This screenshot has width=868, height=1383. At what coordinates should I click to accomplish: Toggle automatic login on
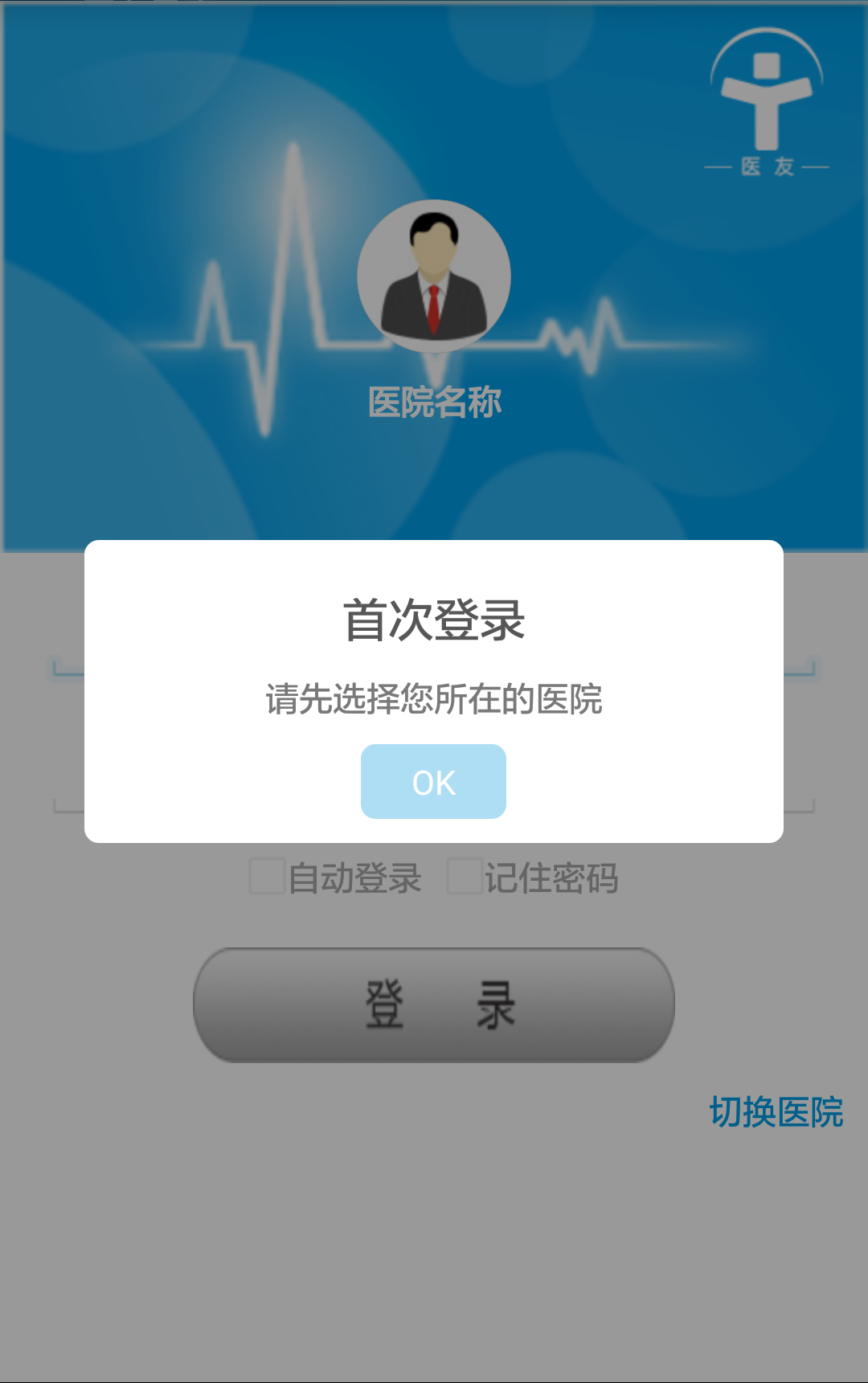click(265, 880)
